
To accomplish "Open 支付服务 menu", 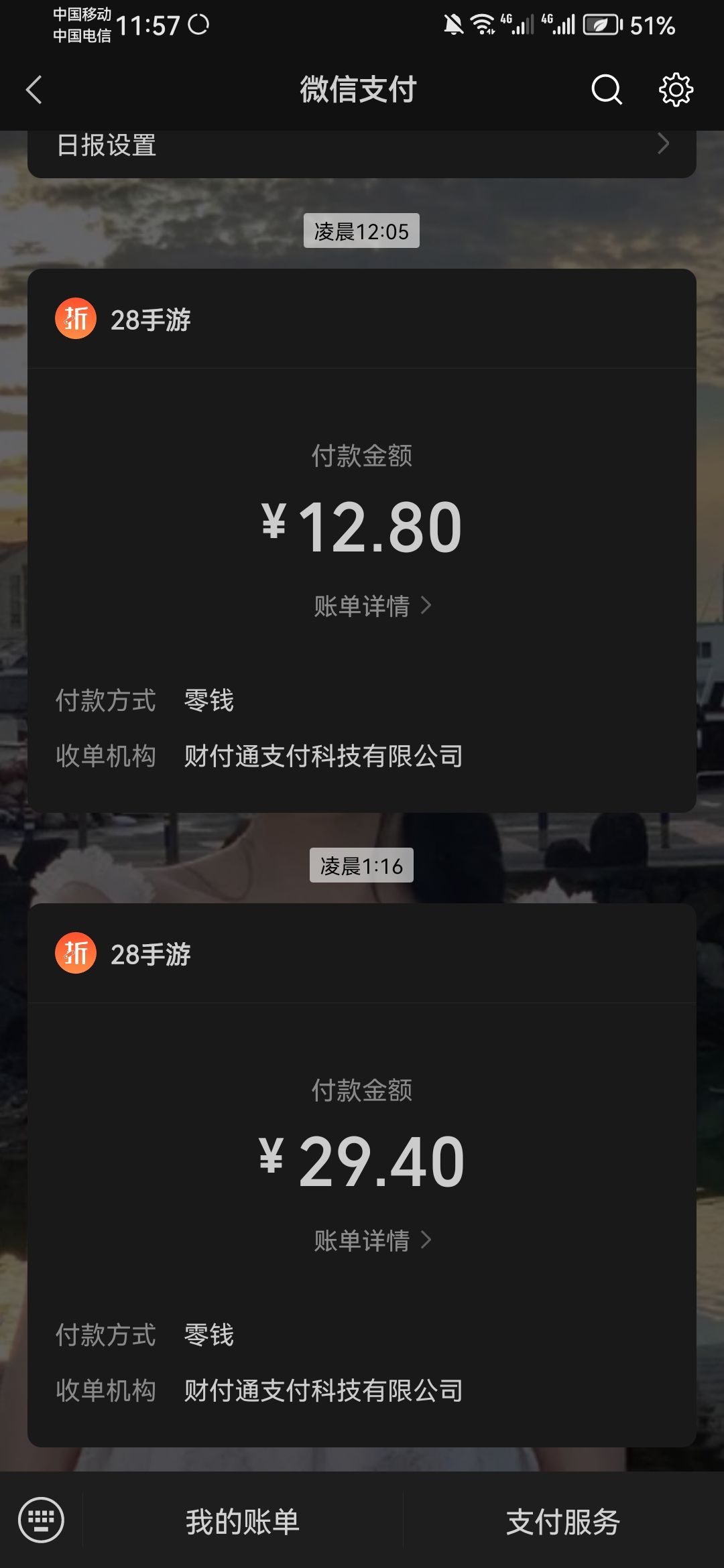I will click(562, 1521).
